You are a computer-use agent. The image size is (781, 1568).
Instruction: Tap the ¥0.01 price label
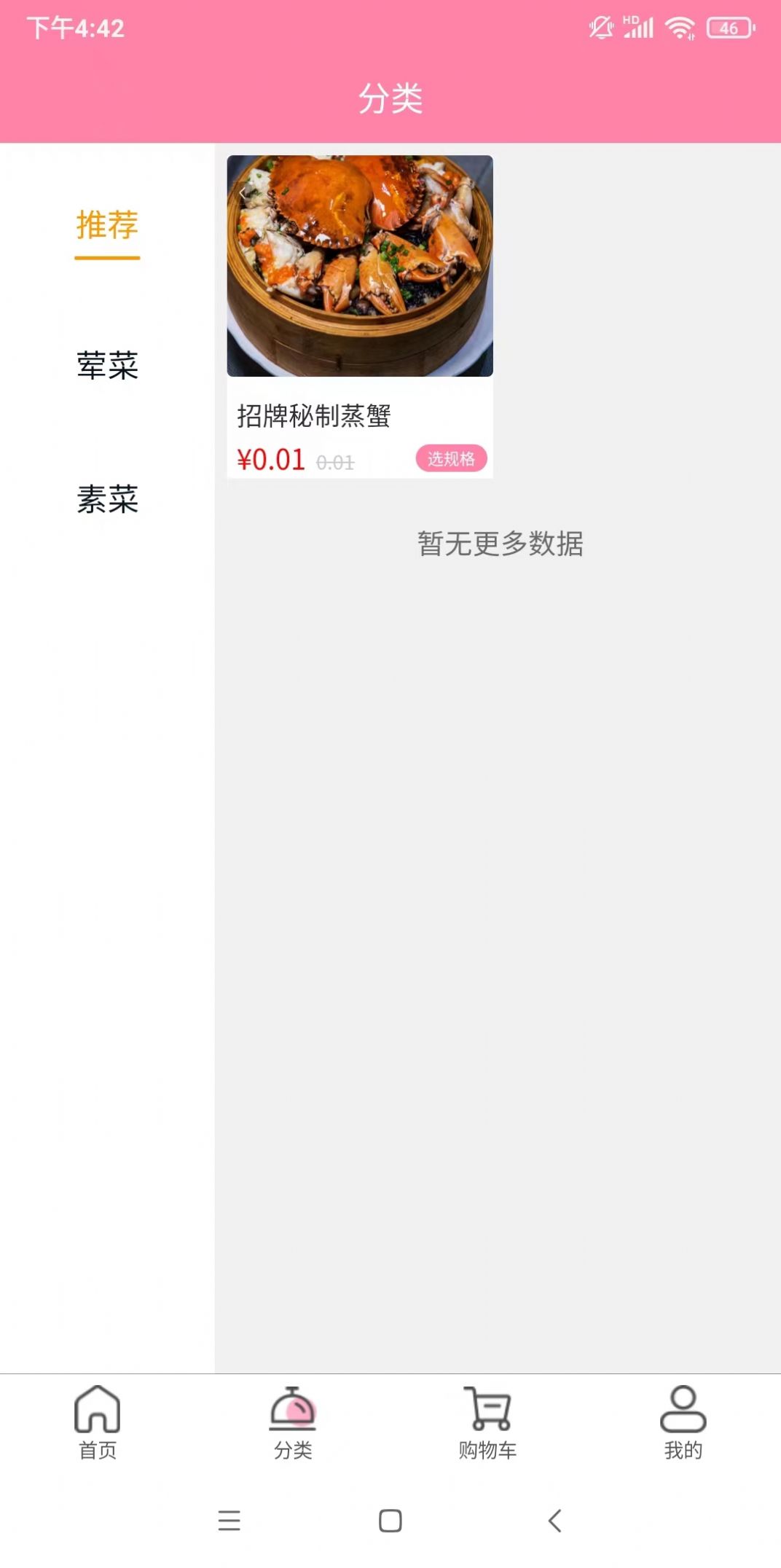coord(272,459)
